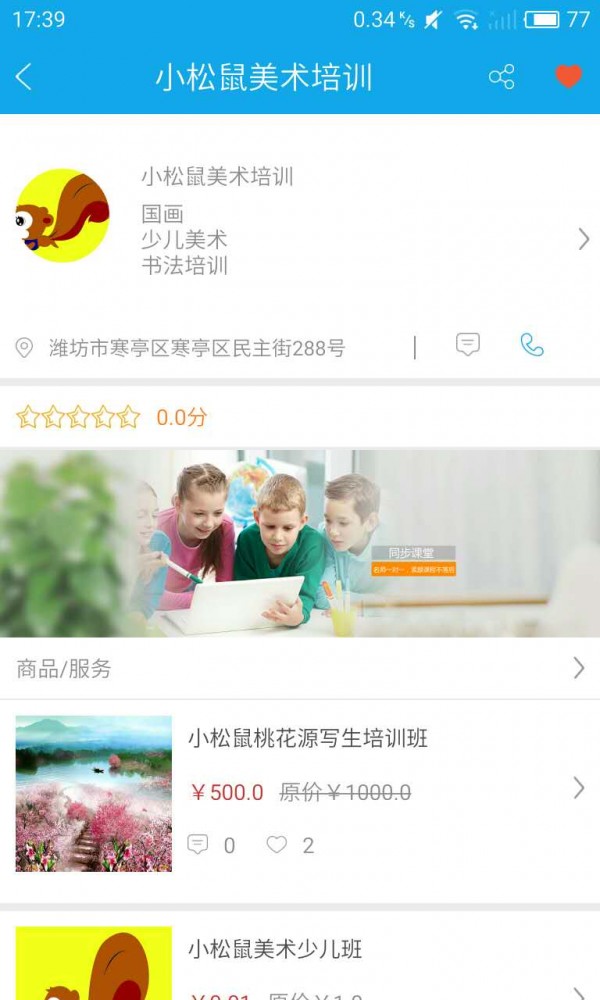The height and width of the screenshot is (1000, 600).
Task: Open the message icon beside the address
Action: (x=467, y=345)
